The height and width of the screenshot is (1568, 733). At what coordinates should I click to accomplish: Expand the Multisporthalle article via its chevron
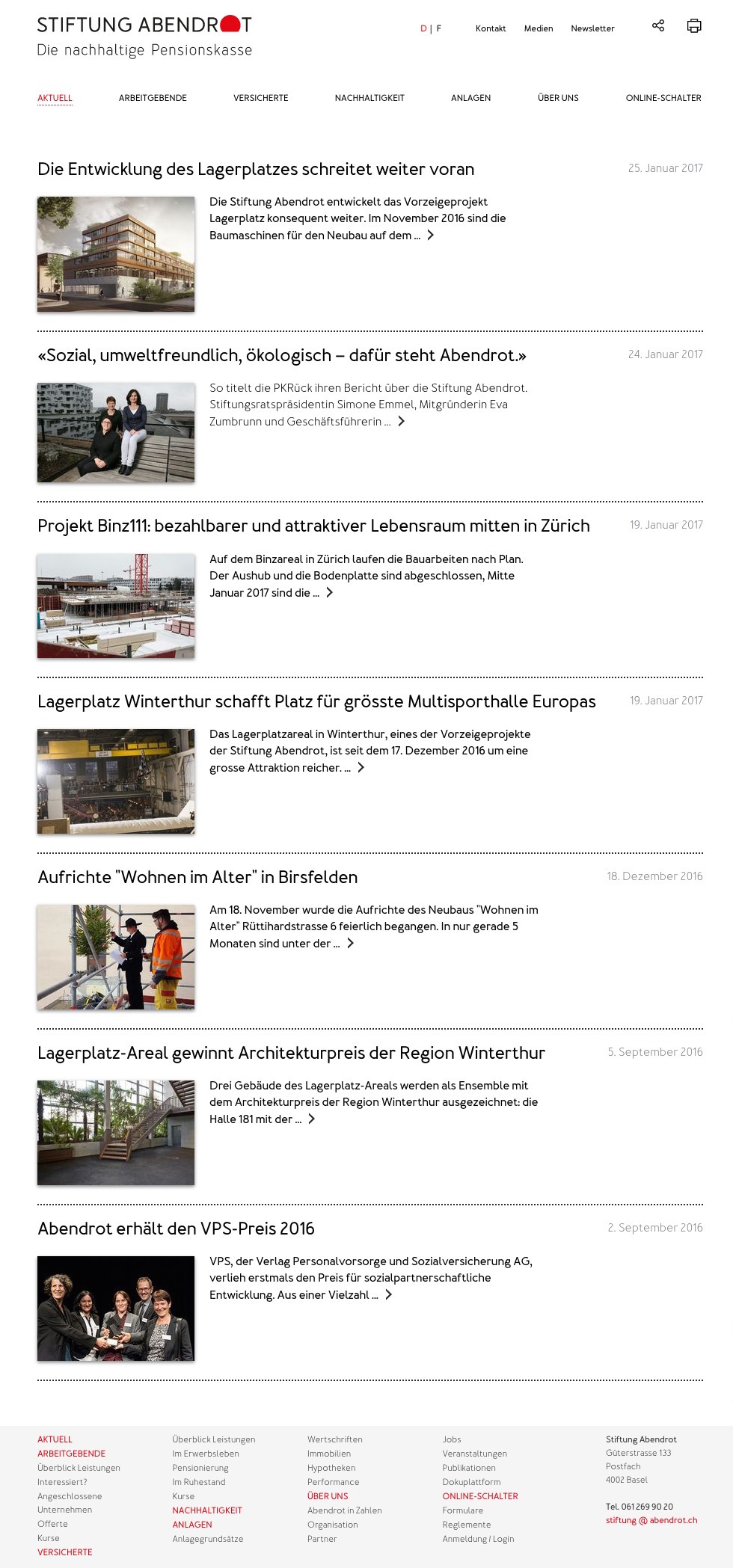(x=361, y=767)
